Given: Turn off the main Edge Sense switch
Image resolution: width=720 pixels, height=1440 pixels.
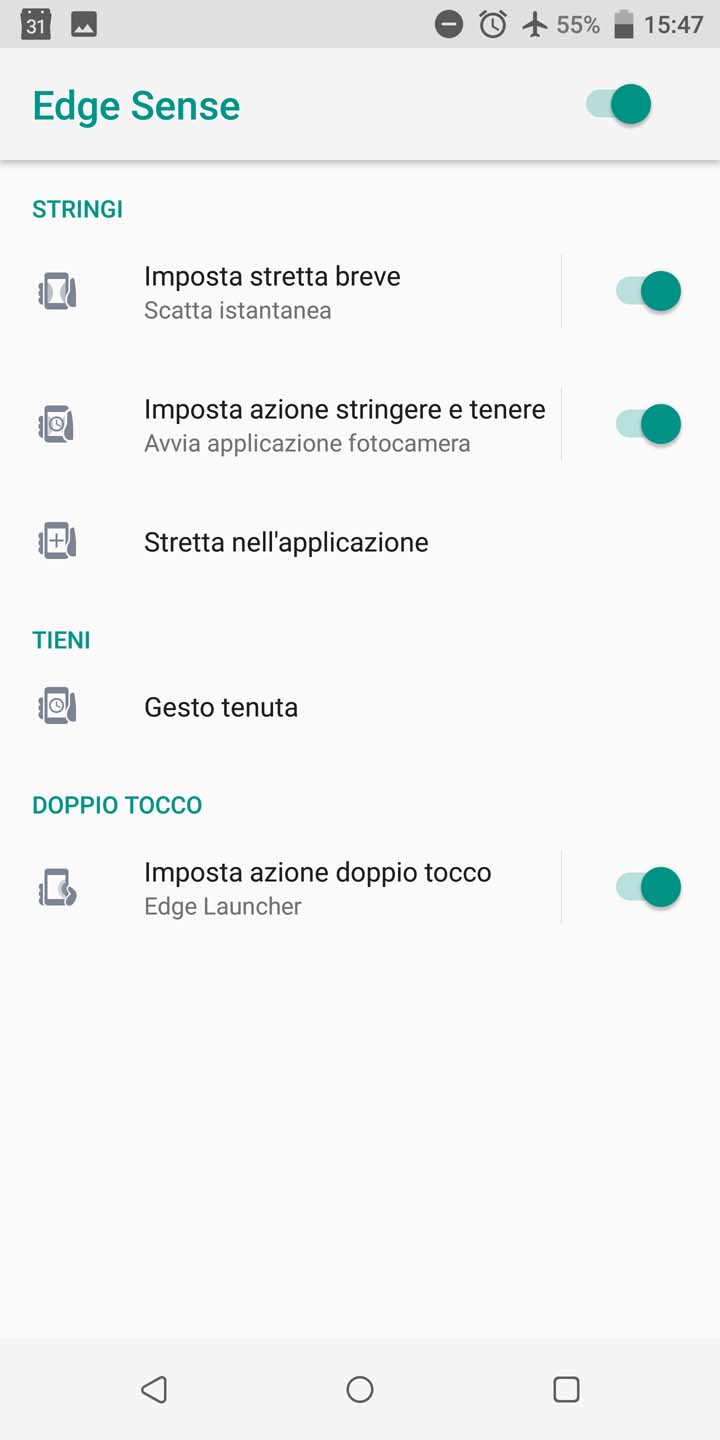Looking at the screenshot, I should pyautogui.click(x=618, y=104).
